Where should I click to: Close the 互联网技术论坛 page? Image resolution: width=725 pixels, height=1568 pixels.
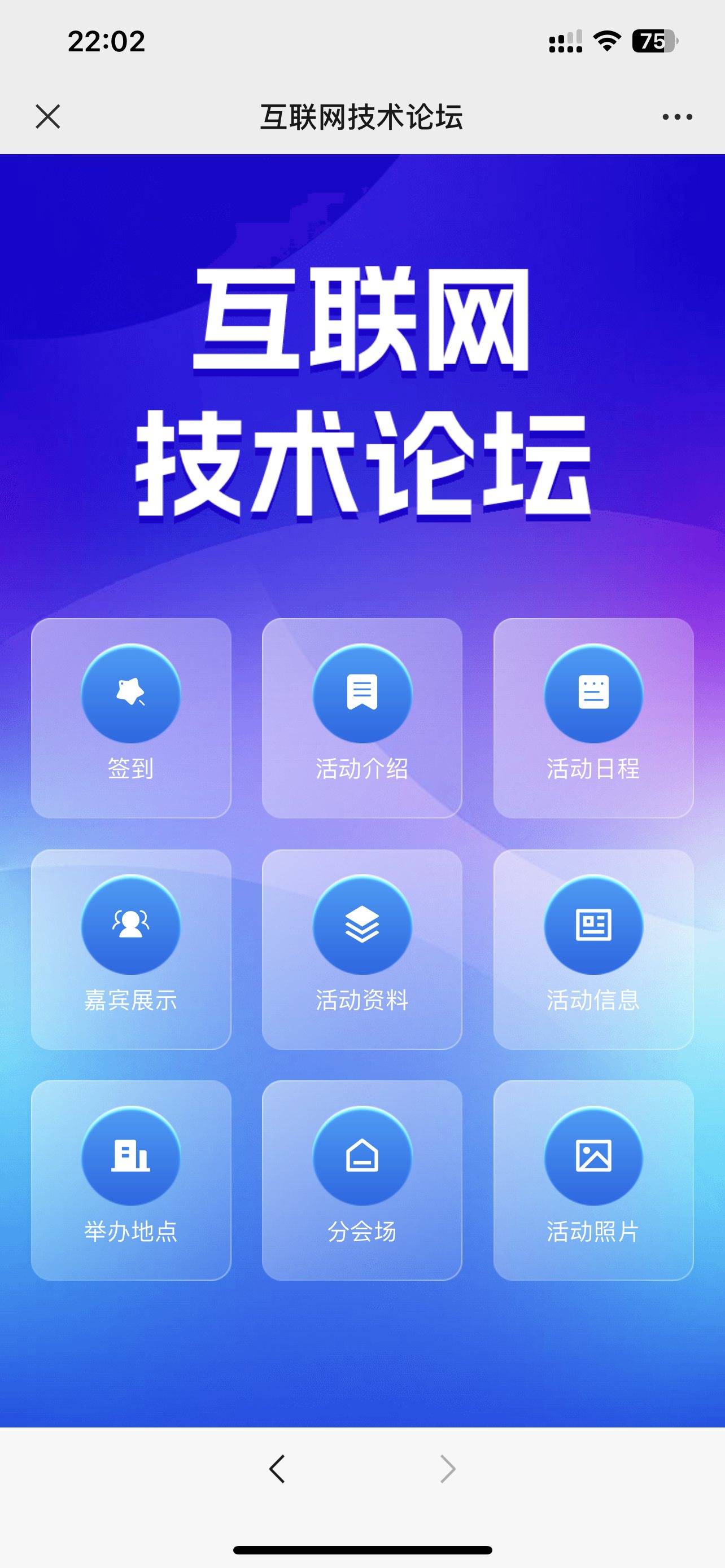pyautogui.click(x=47, y=116)
